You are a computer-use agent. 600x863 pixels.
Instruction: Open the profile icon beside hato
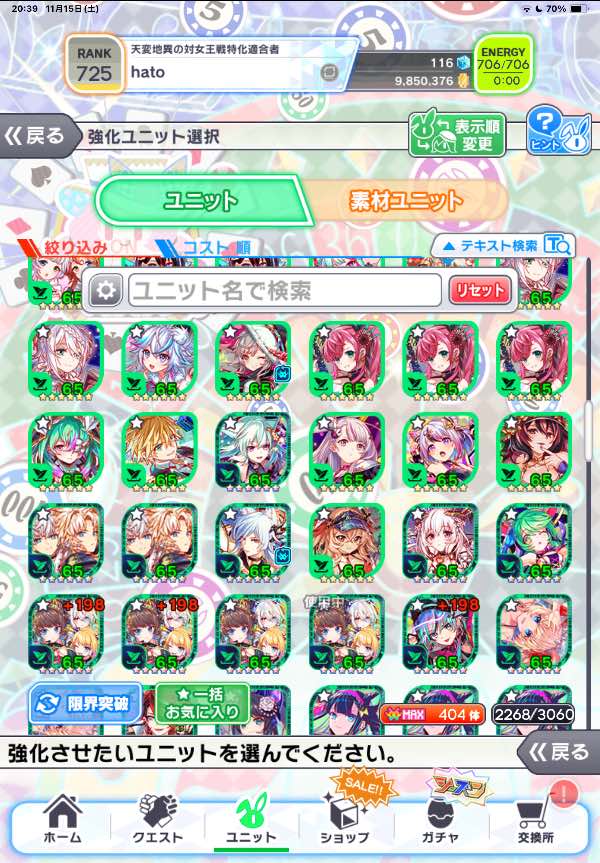point(329,73)
